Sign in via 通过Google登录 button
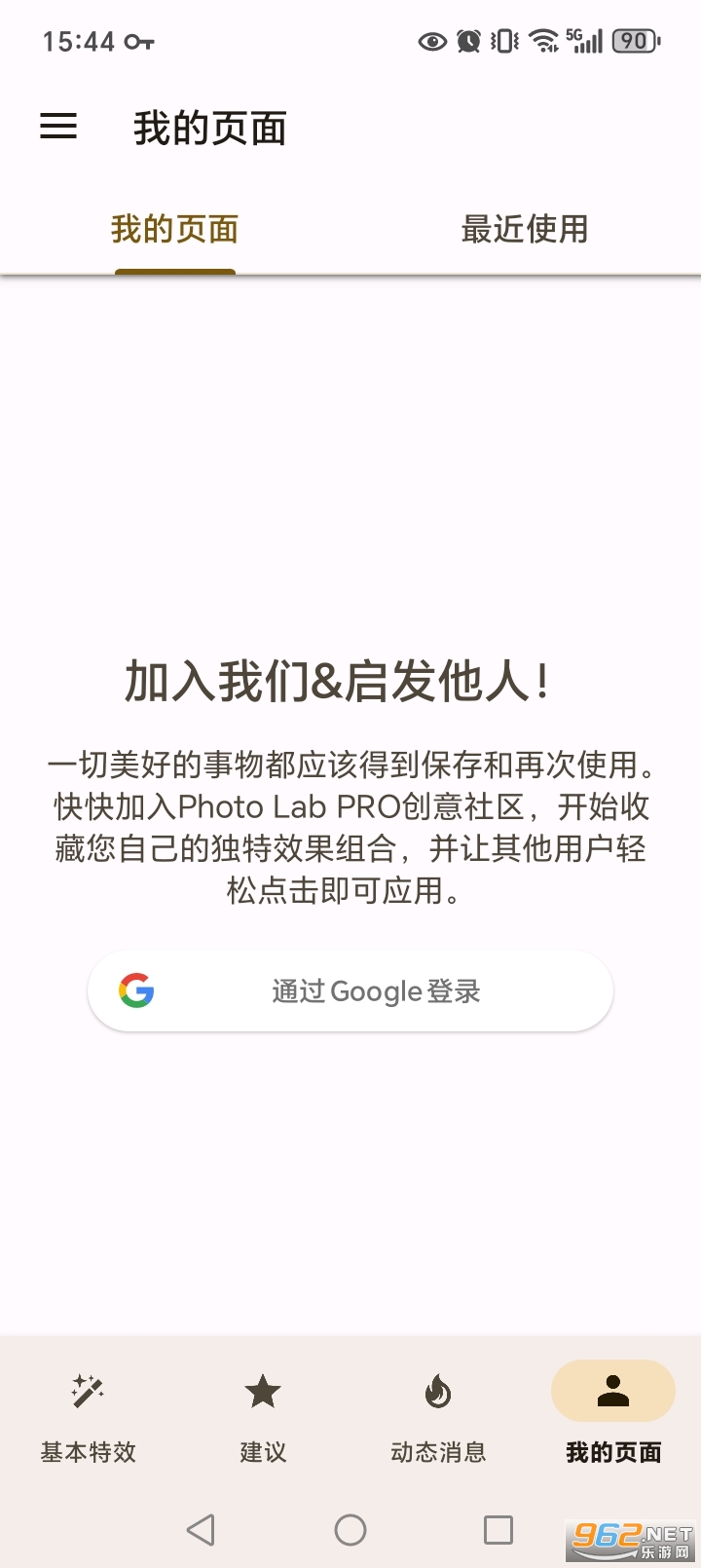The height and width of the screenshot is (1568, 701). pos(350,991)
